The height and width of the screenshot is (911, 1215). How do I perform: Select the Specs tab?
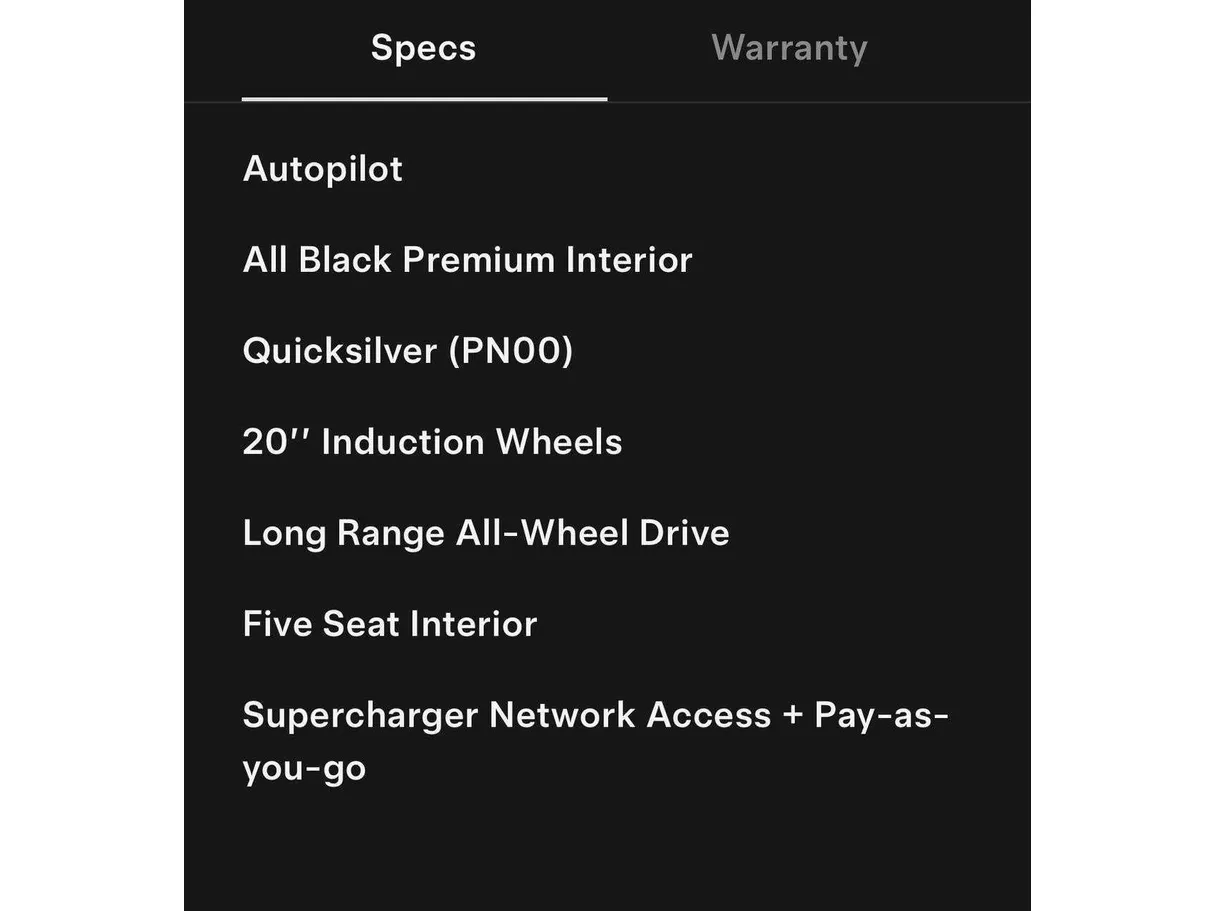423,48
